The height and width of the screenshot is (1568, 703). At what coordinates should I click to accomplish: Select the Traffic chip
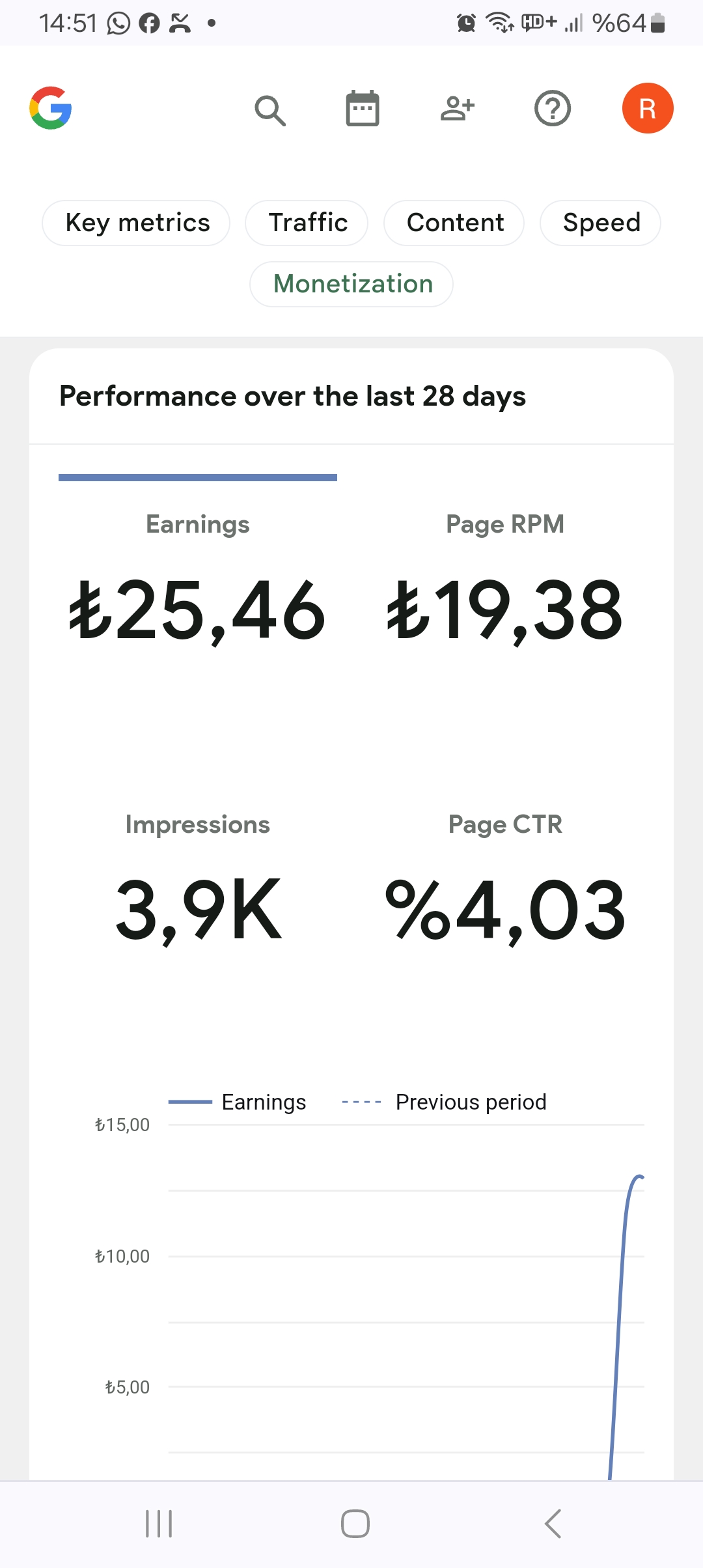[307, 223]
